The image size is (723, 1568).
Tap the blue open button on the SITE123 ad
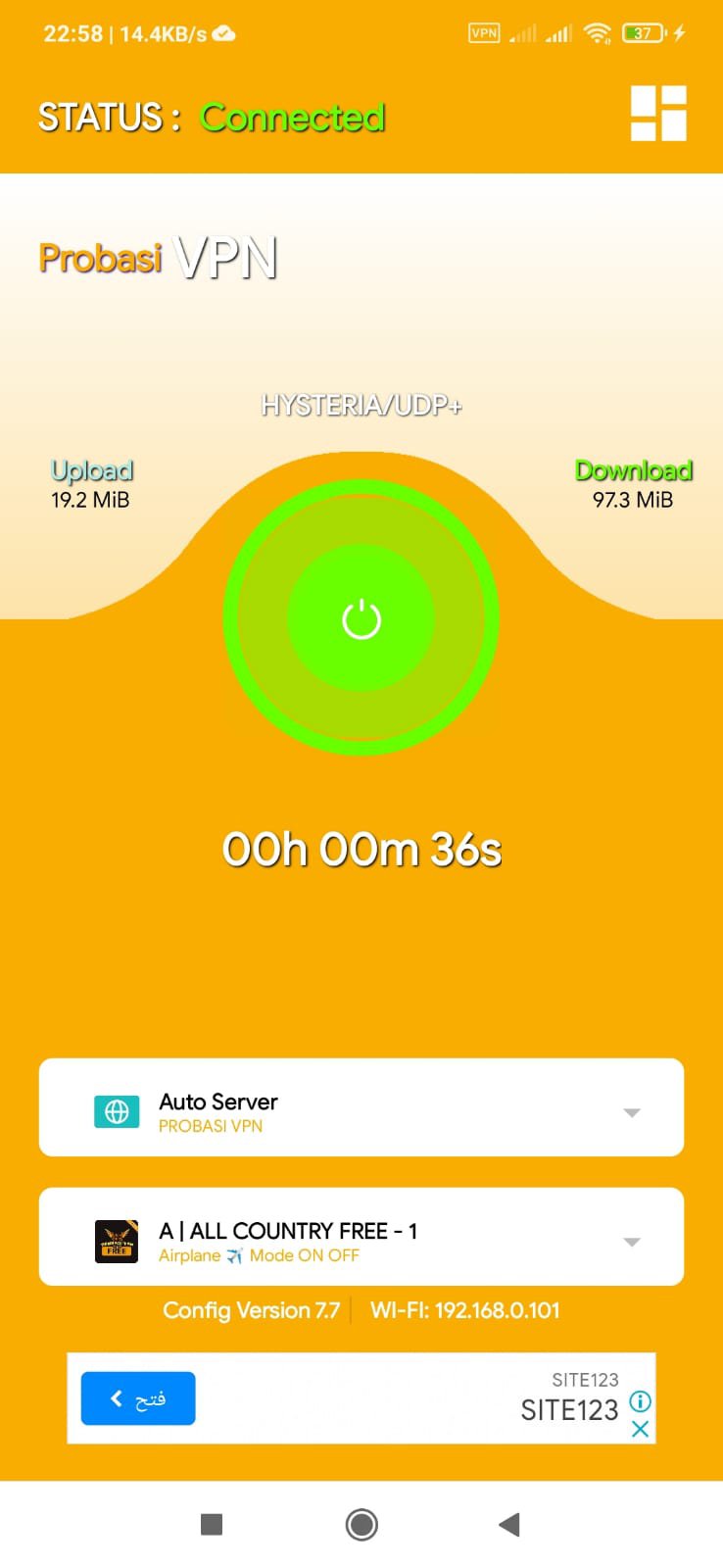138,1398
